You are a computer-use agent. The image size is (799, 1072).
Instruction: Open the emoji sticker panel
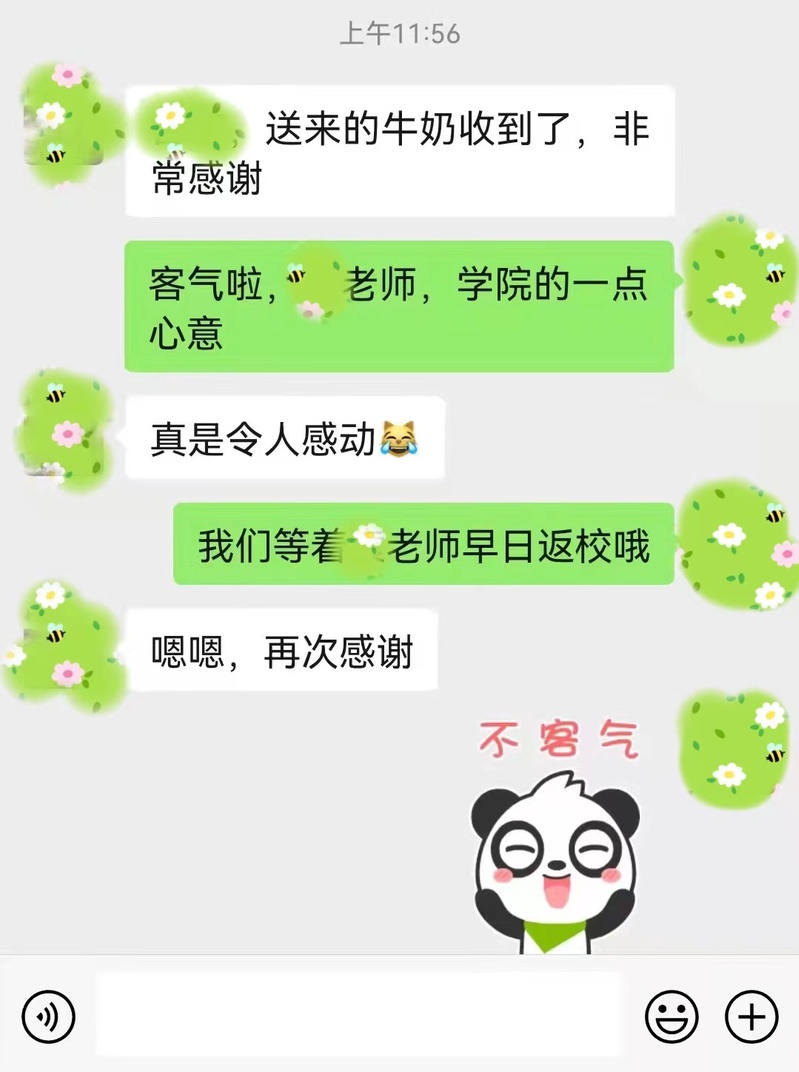(672, 1018)
